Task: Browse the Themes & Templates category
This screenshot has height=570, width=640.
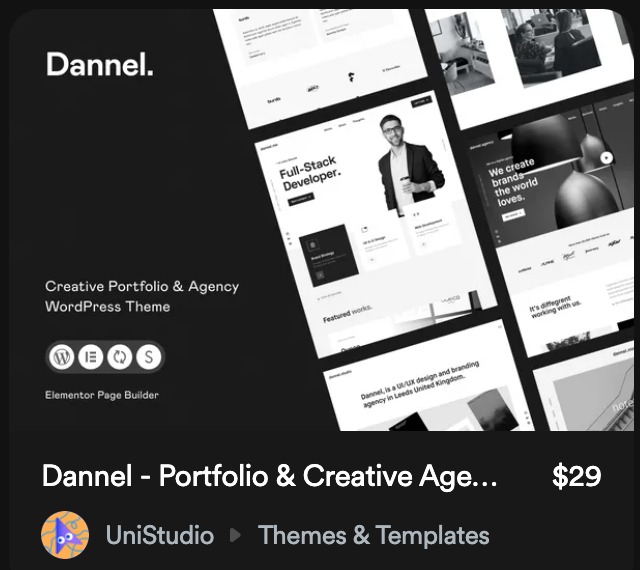Action: 373,535
